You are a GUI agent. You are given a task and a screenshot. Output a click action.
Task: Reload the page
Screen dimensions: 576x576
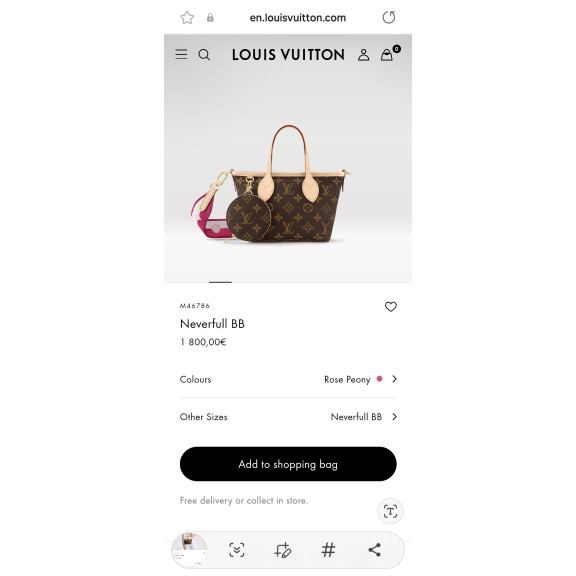click(389, 17)
